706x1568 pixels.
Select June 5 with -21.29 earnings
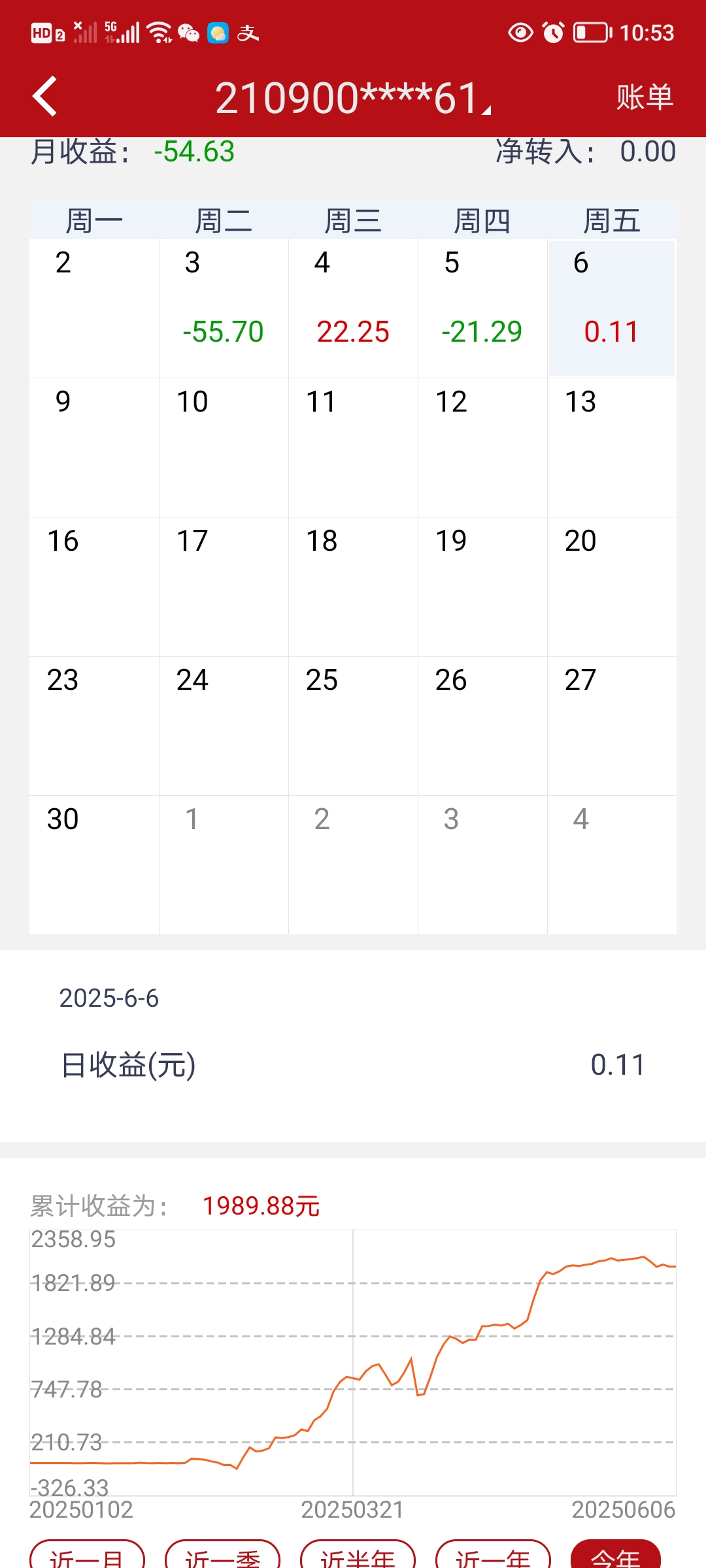pyautogui.click(x=482, y=308)
